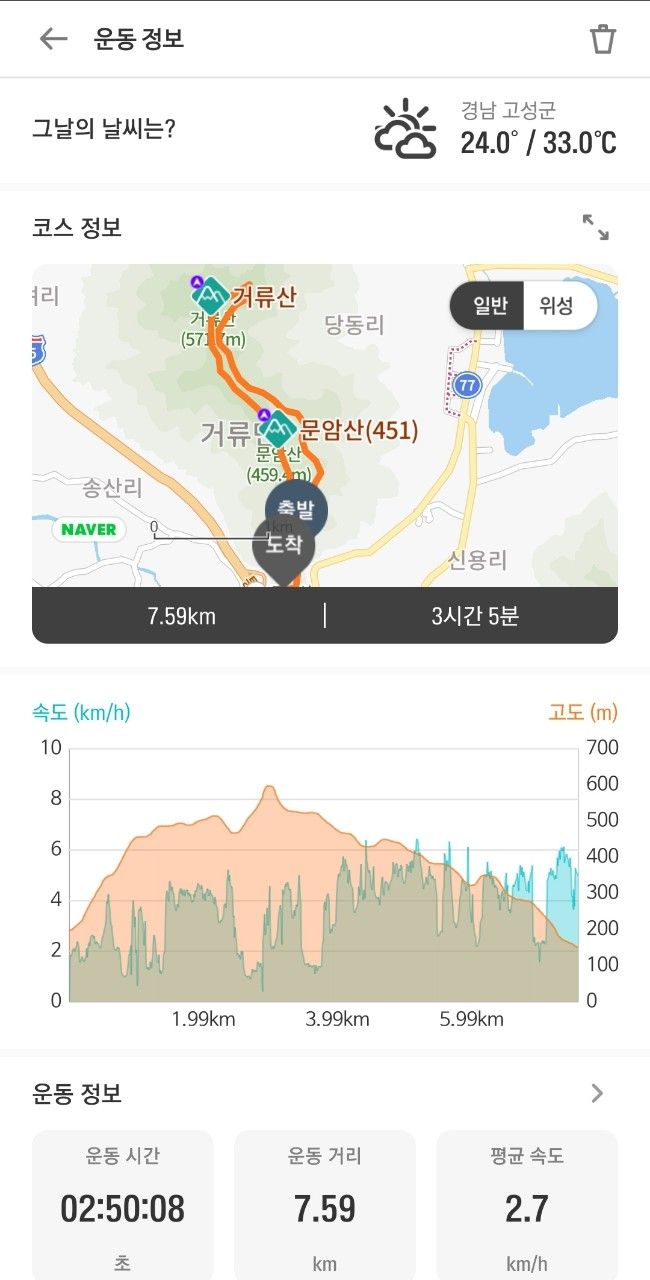Go back from the 운동 정보 screen

coord(53,39)
